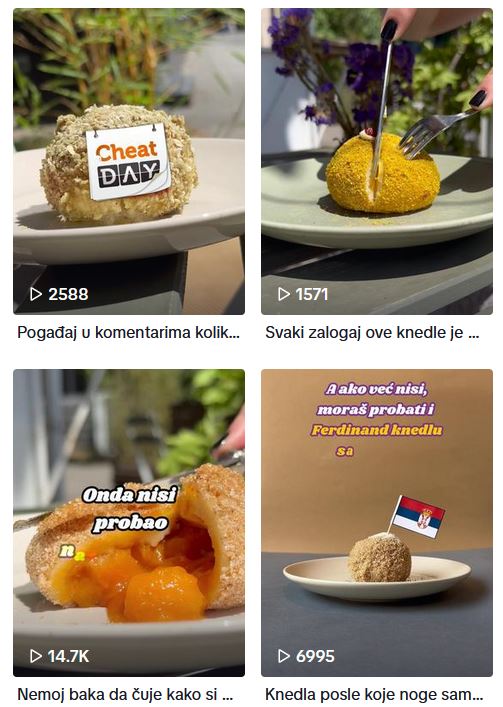Open the Cheat Day knedla video
Image resolution: width=503 pixels, height=707 pixels.
click(129, 161)
